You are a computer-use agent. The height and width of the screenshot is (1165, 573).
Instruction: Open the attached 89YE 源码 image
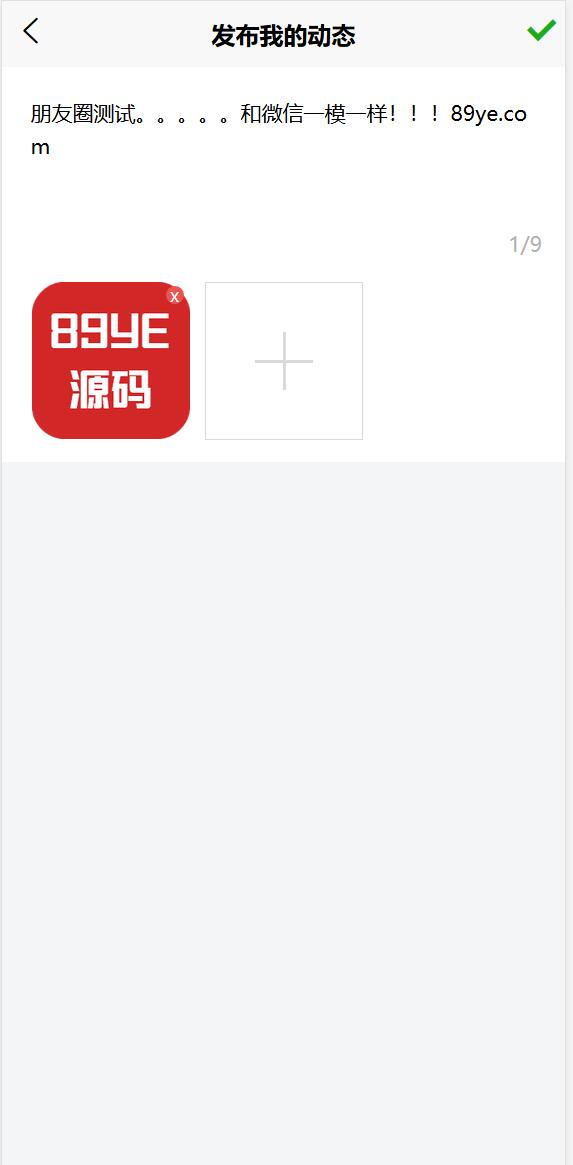click(111, 360)
